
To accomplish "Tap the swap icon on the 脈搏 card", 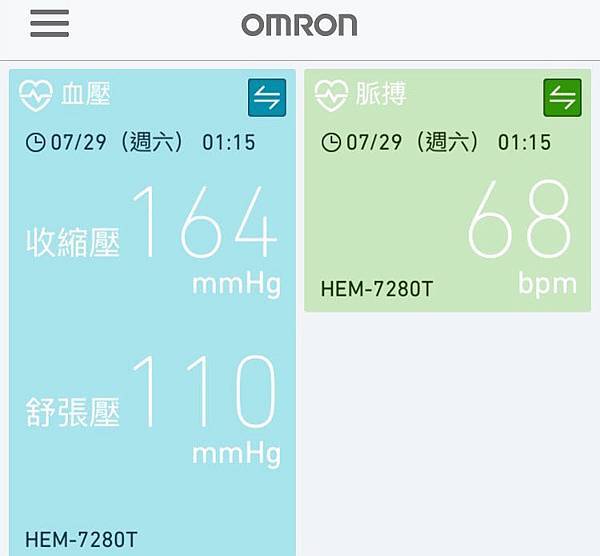I will pos(562,98).
